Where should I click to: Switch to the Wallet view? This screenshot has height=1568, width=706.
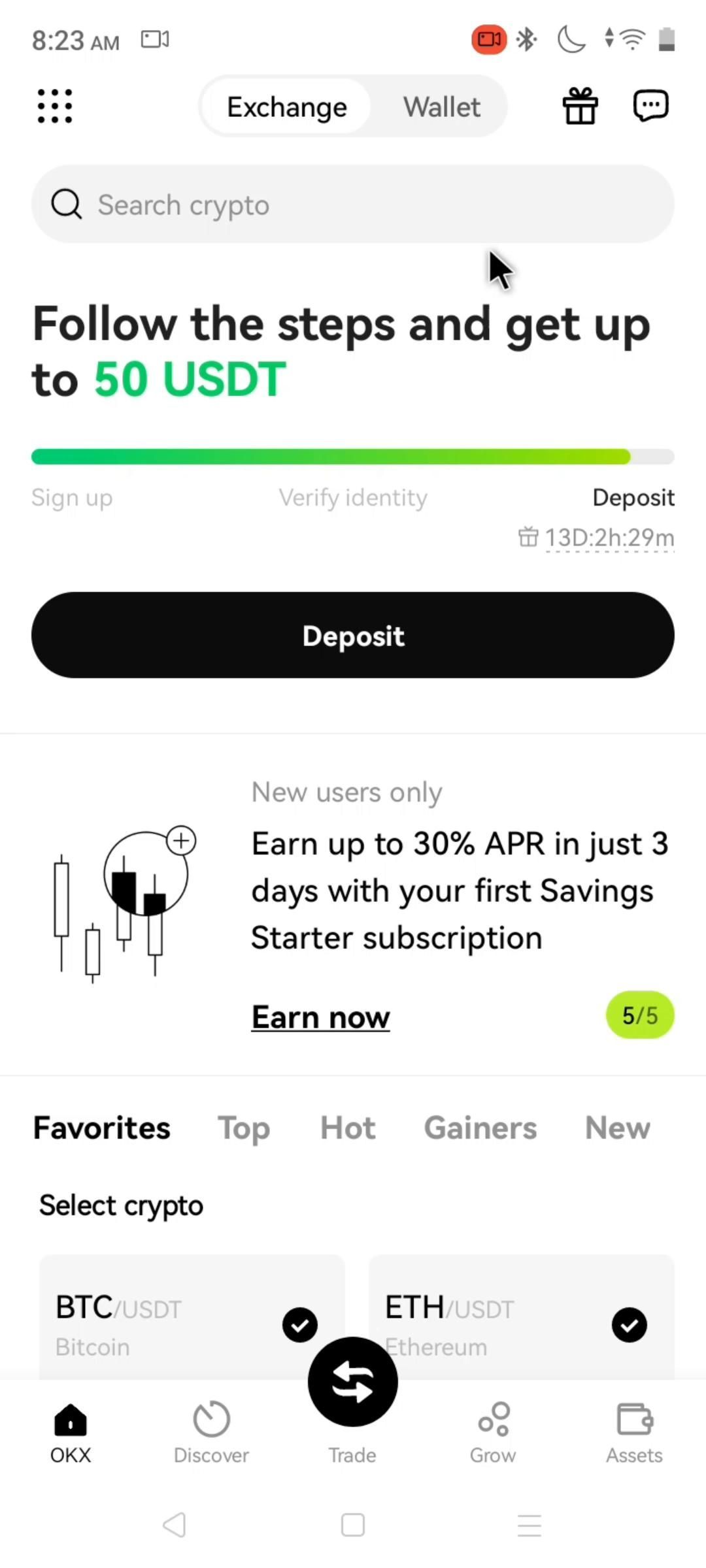coord(441,106)
